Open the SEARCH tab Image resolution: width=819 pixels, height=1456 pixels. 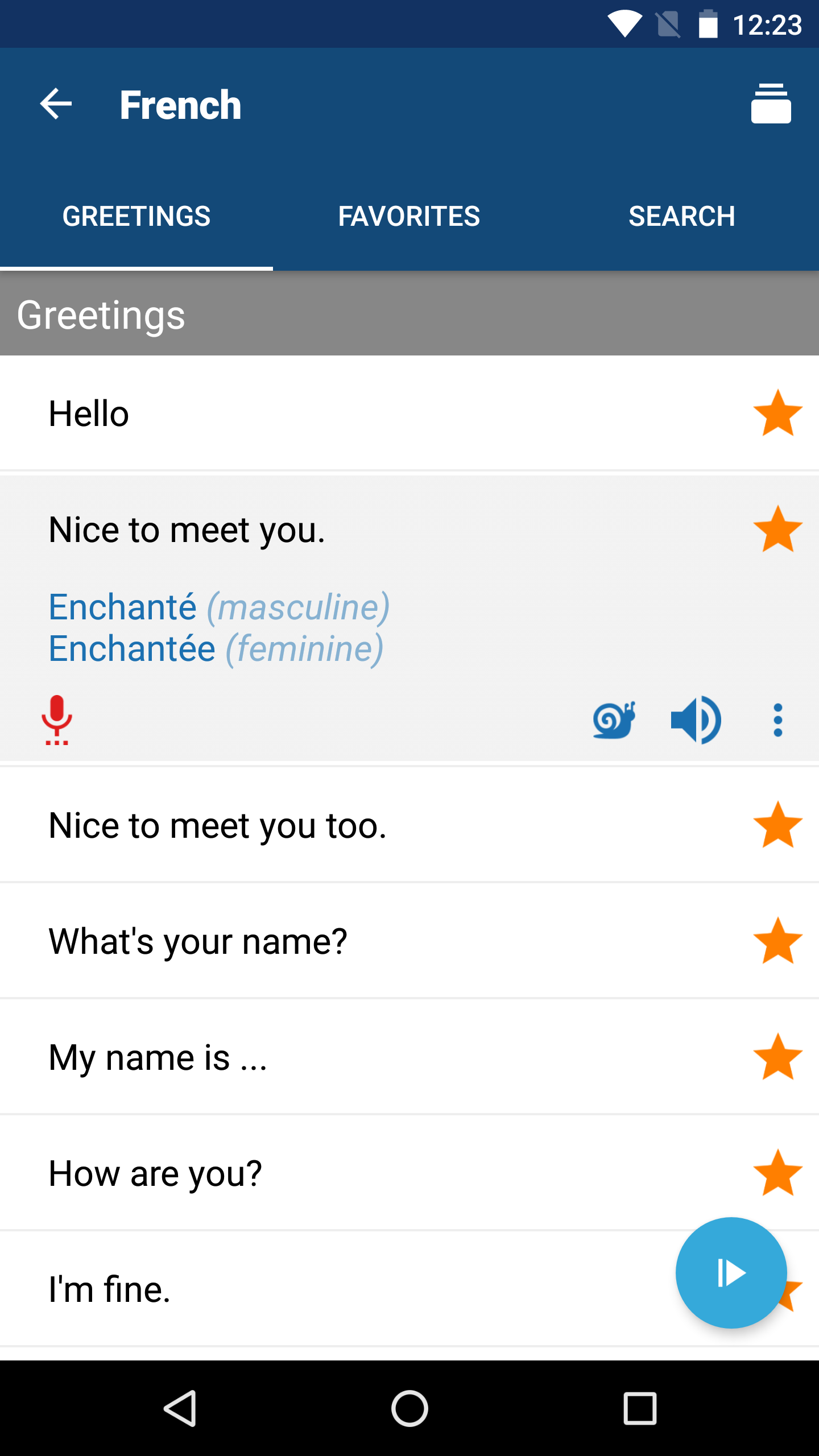click(x=682, y=216)
